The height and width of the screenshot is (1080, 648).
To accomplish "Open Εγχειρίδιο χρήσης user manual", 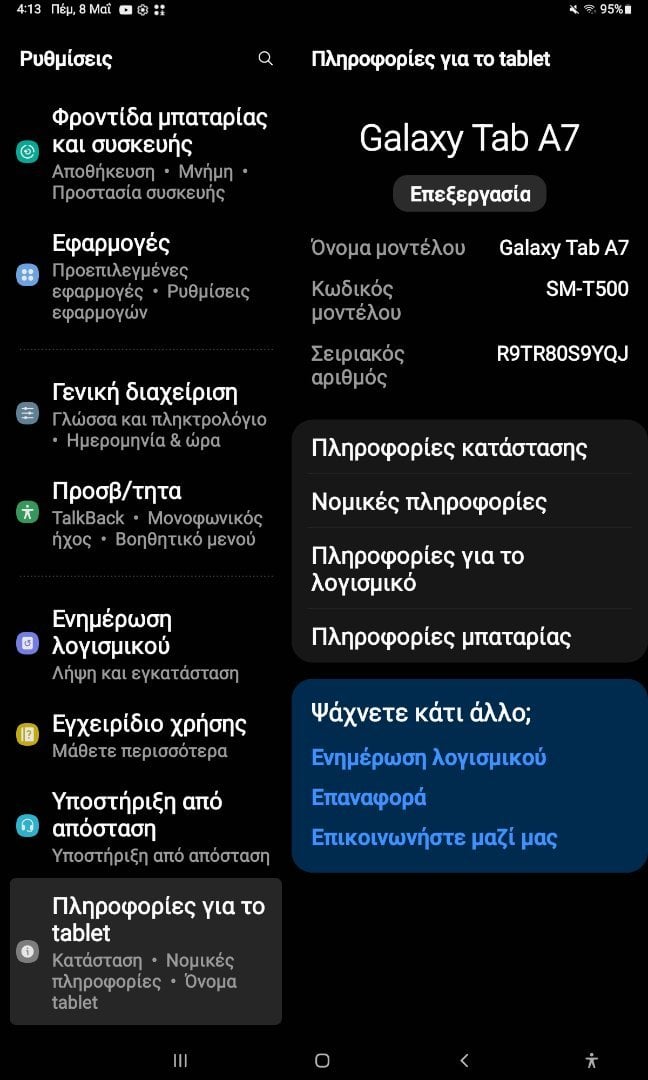I will pos(146,736).
